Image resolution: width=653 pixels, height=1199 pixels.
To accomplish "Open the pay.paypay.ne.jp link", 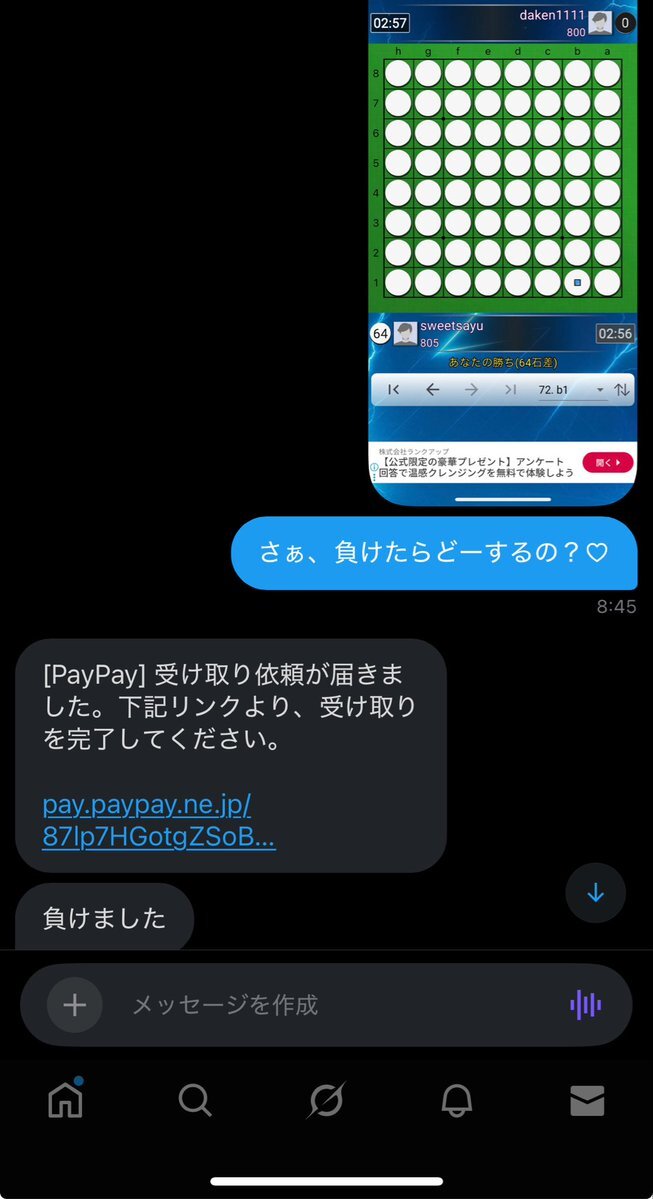I will click(x=158, y=820).
